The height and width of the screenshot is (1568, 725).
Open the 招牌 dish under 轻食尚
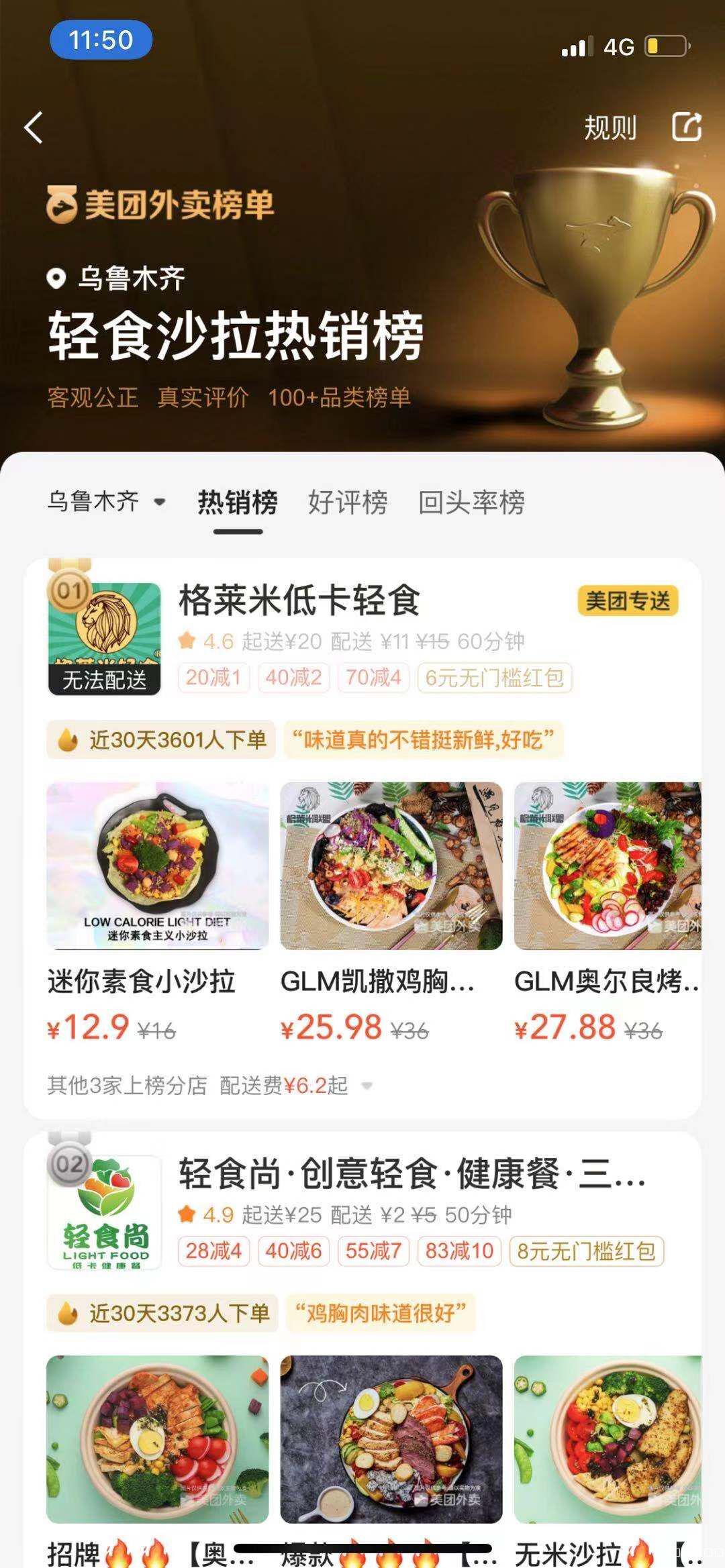tap(158, 1439)
